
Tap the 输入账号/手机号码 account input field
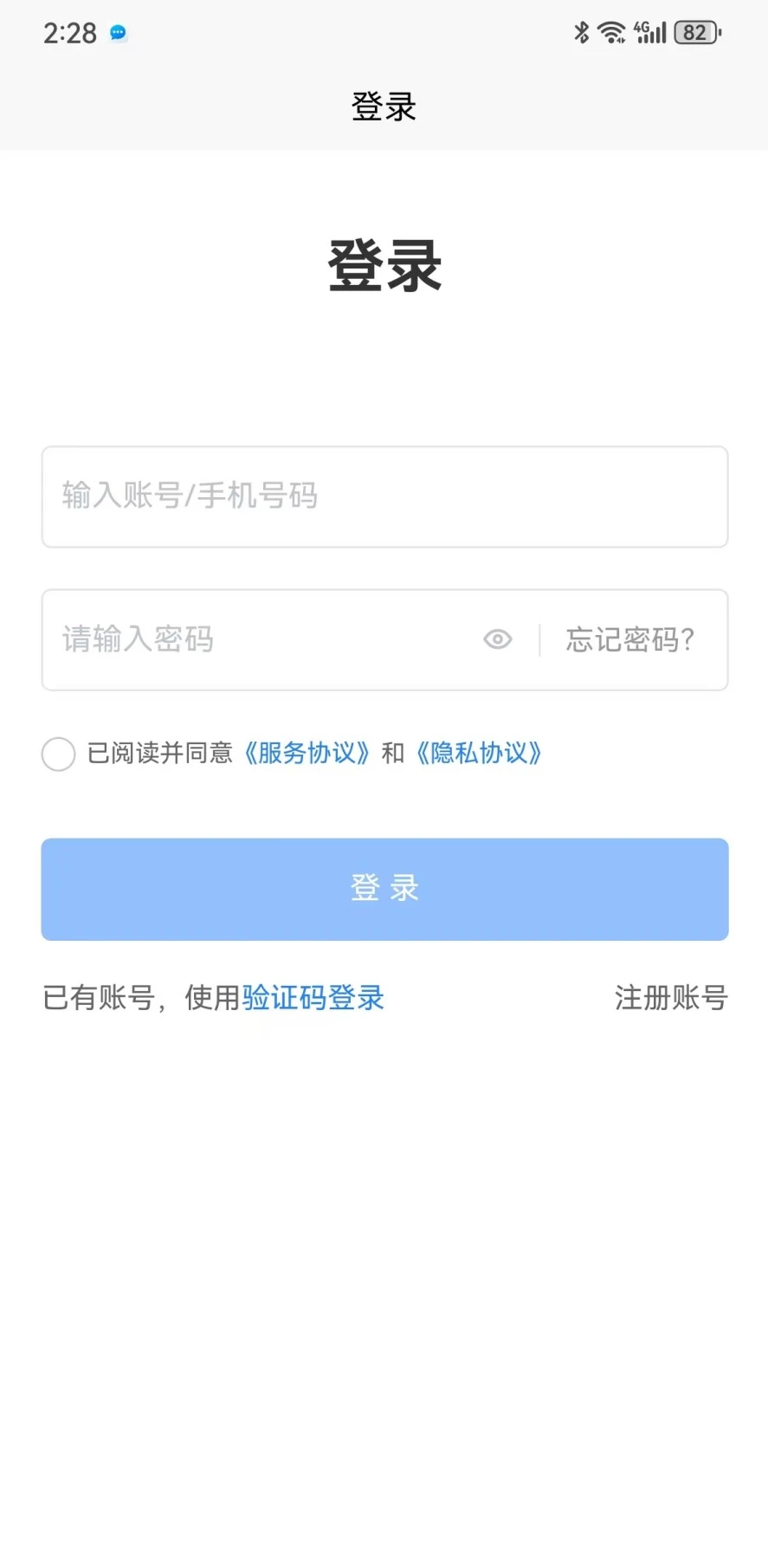(x=384, y=496)
